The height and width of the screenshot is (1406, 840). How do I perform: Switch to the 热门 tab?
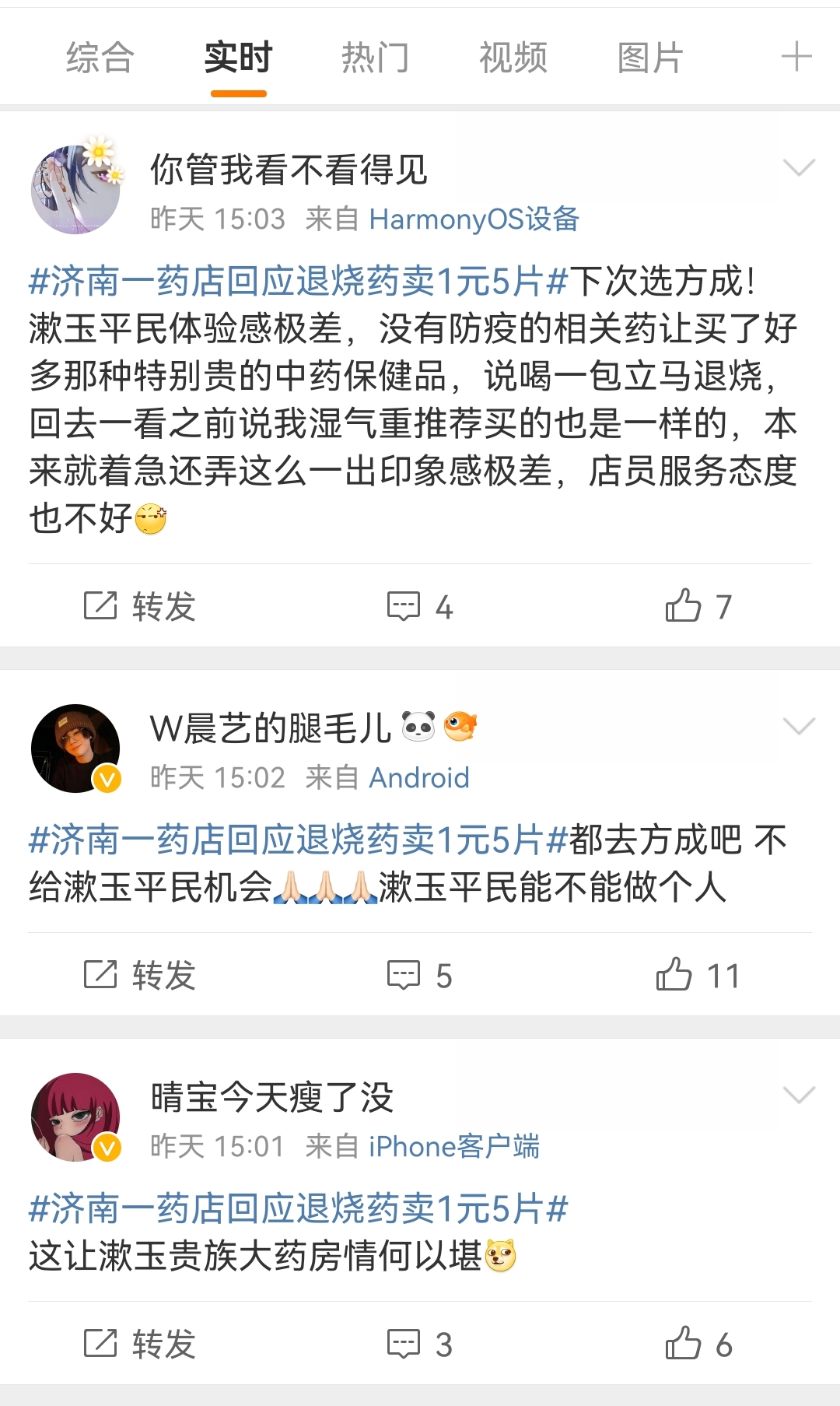pyautogui.click(x=375, y=58)
